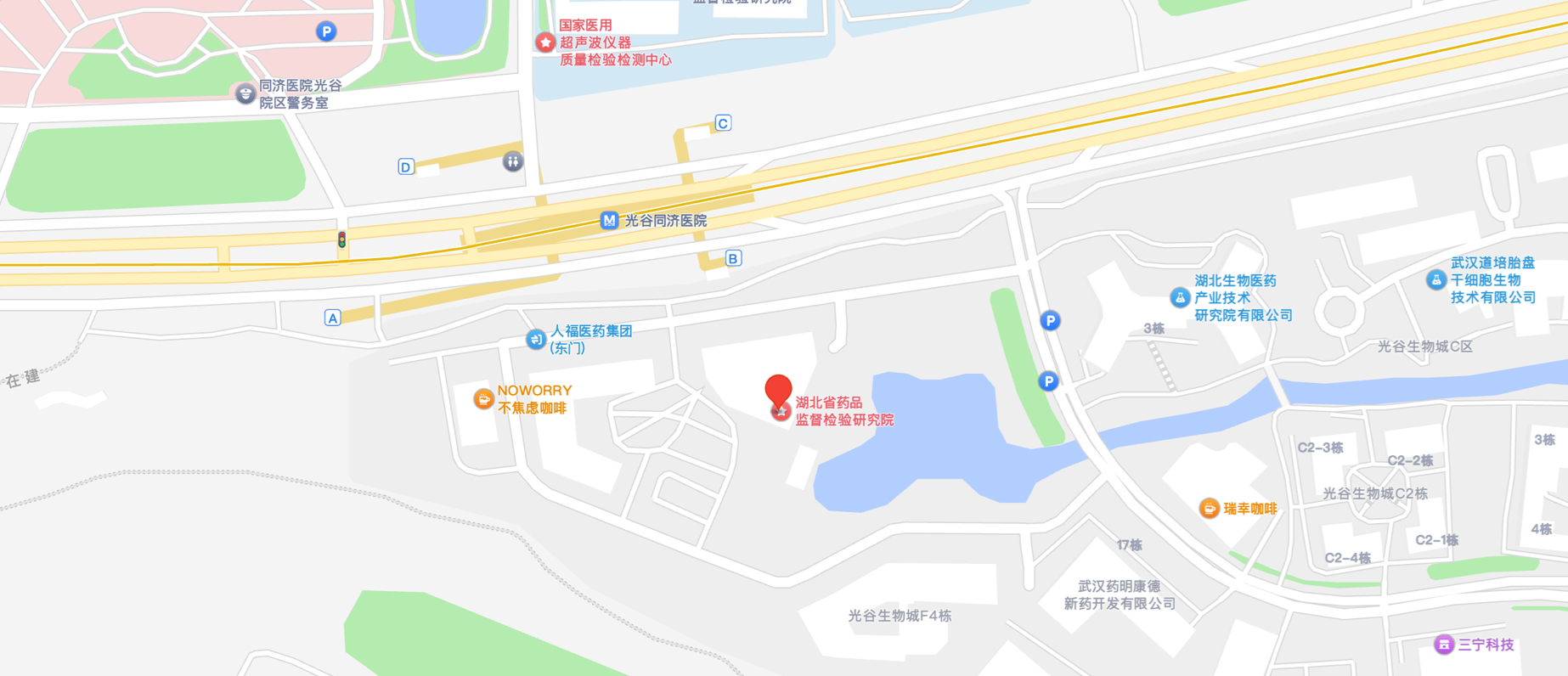Open the 光谷同济医院 metro station marker
Viewport: 1568px width, 676px height.
coord(609,221)
